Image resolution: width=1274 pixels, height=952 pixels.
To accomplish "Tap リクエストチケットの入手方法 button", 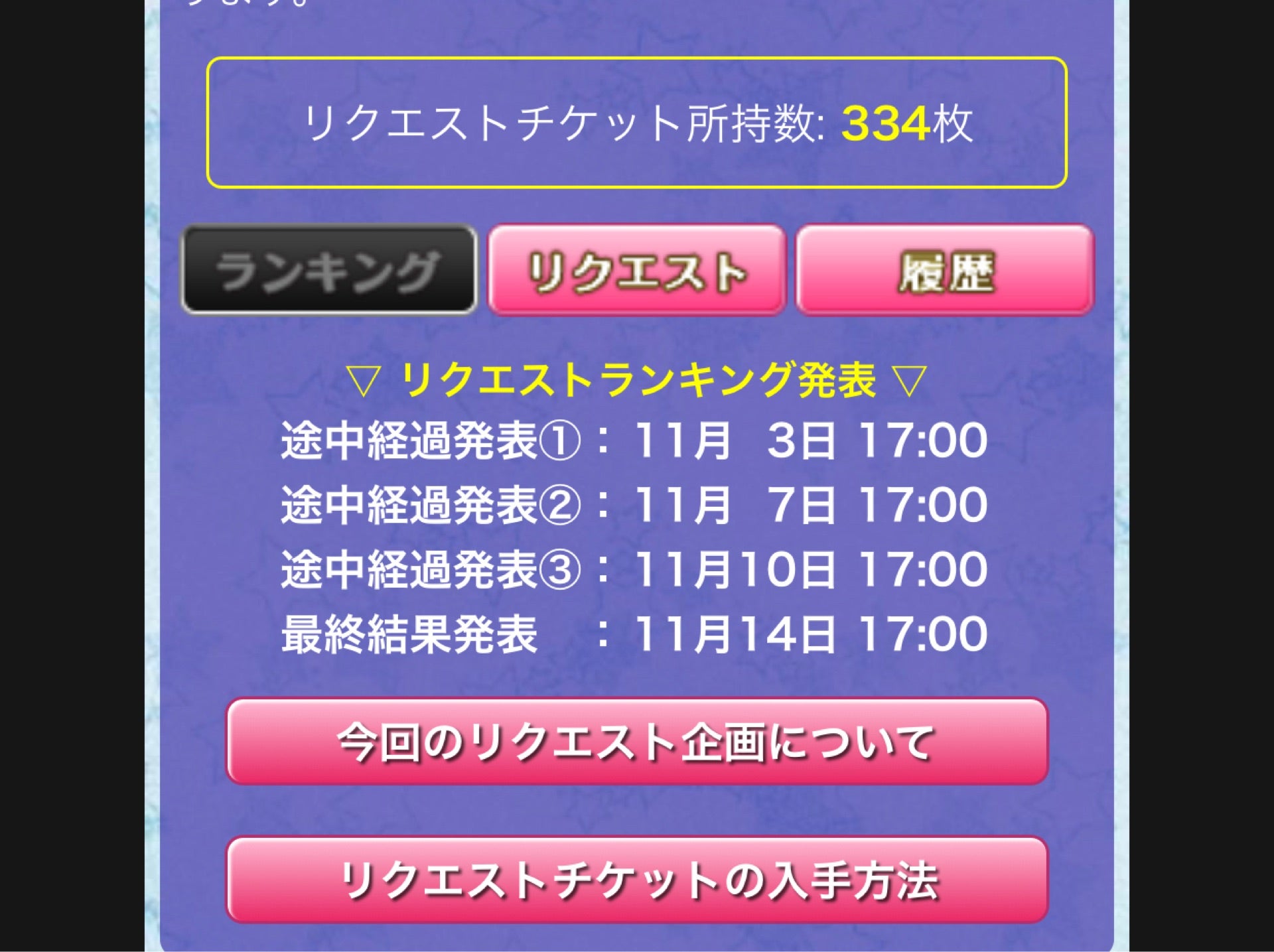I will coord(636,880).
